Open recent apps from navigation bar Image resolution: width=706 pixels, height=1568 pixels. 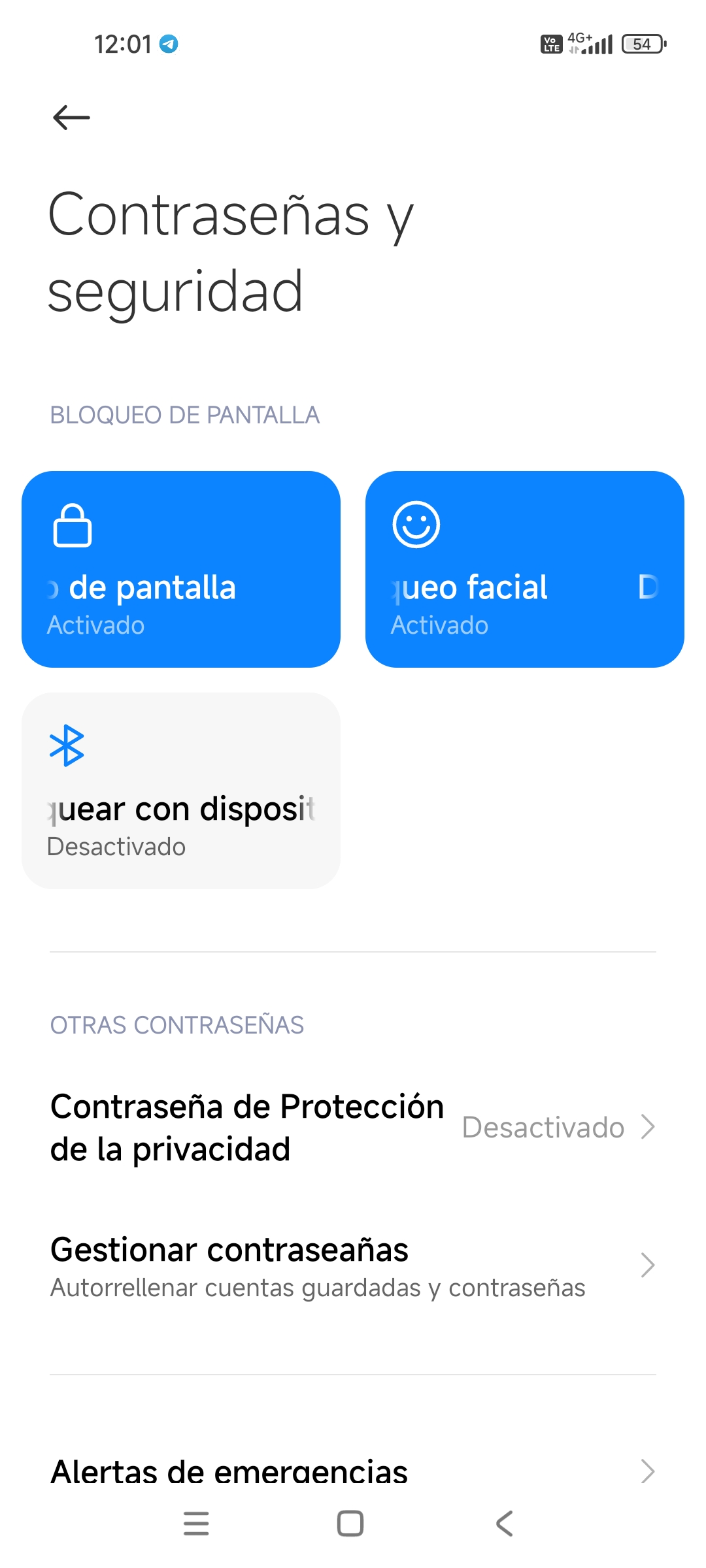coord(196,1524)
